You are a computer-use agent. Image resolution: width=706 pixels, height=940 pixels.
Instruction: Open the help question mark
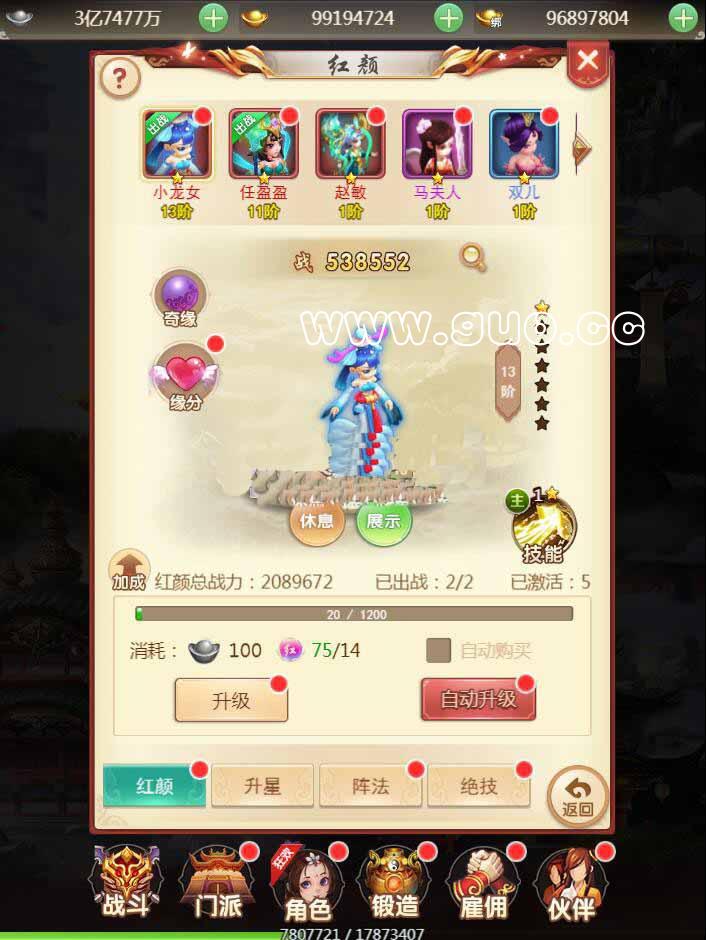pos(120,77)
